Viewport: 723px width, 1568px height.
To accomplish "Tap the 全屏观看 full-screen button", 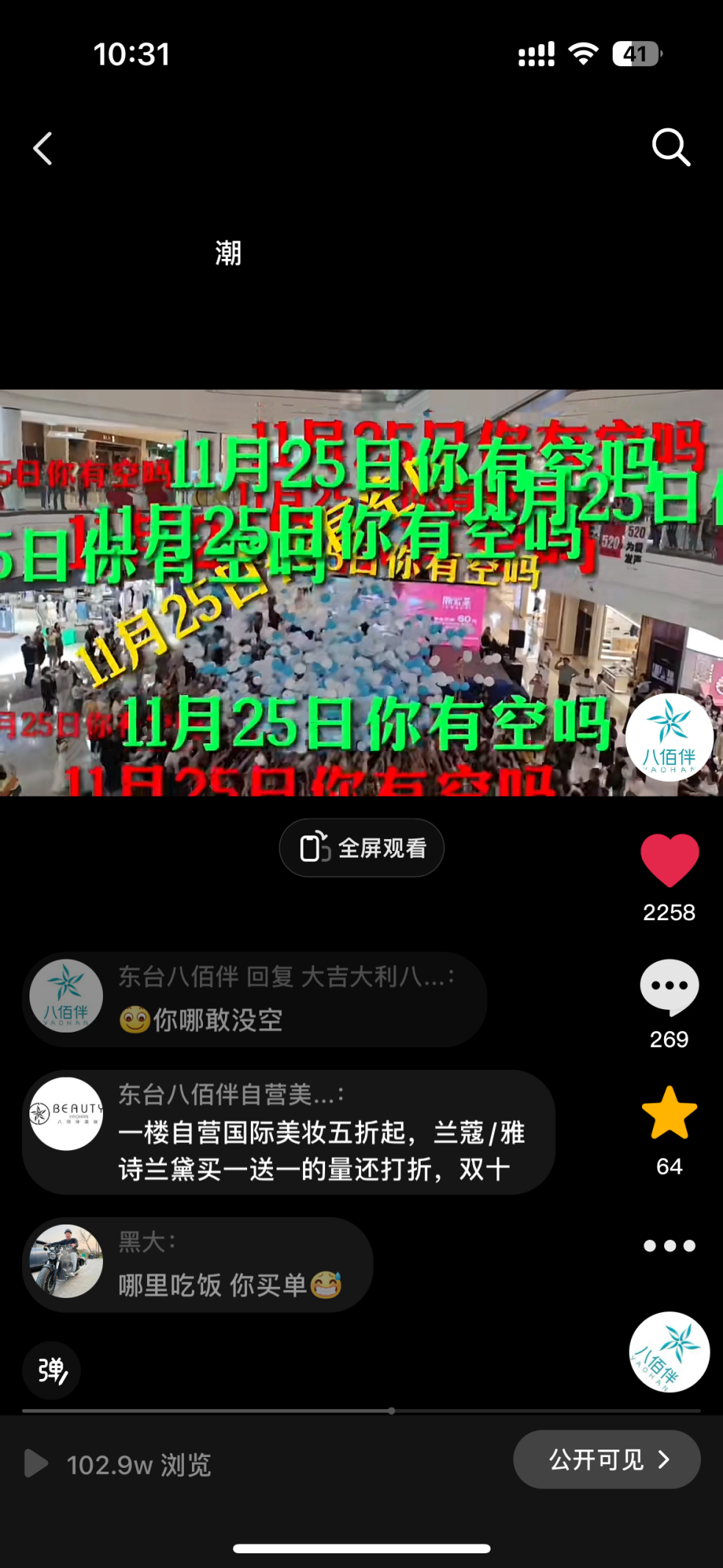I will click(x=362, y=848).
